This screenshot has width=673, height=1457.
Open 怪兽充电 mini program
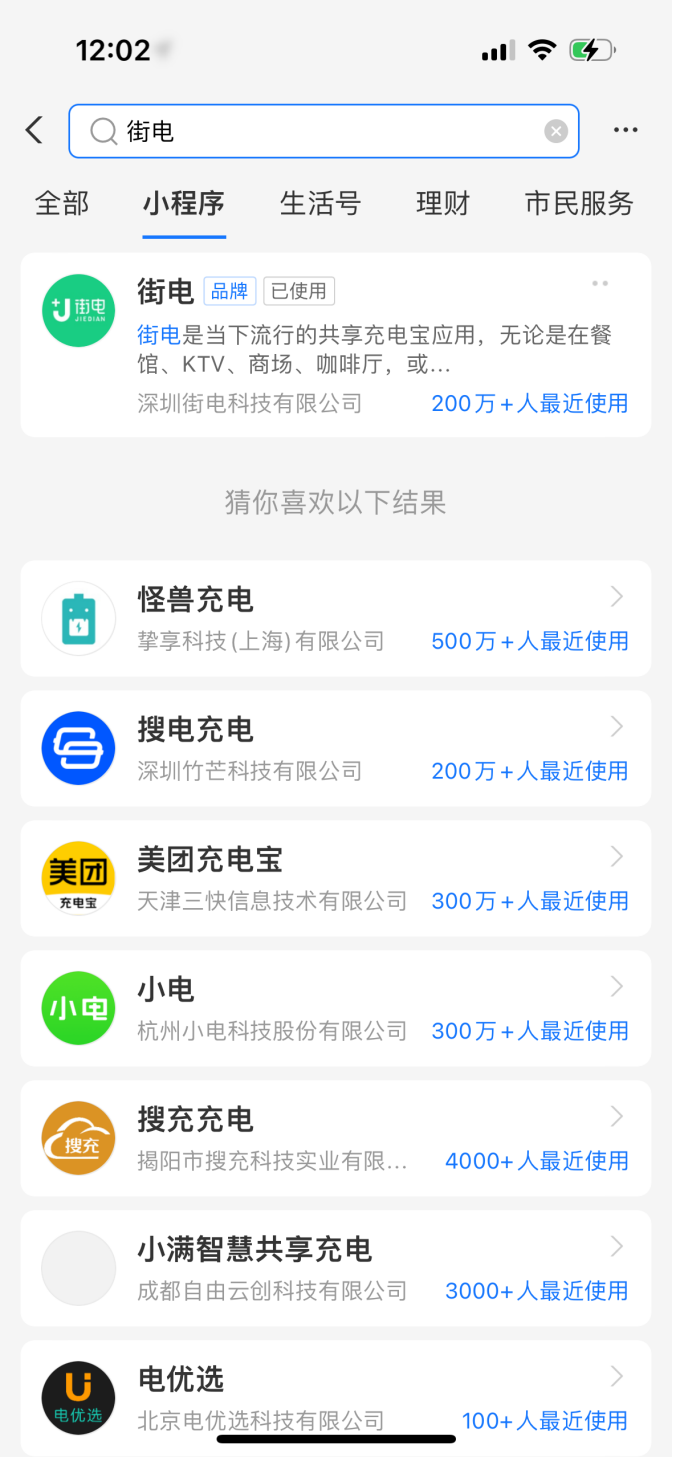click(x=335, y=618)
